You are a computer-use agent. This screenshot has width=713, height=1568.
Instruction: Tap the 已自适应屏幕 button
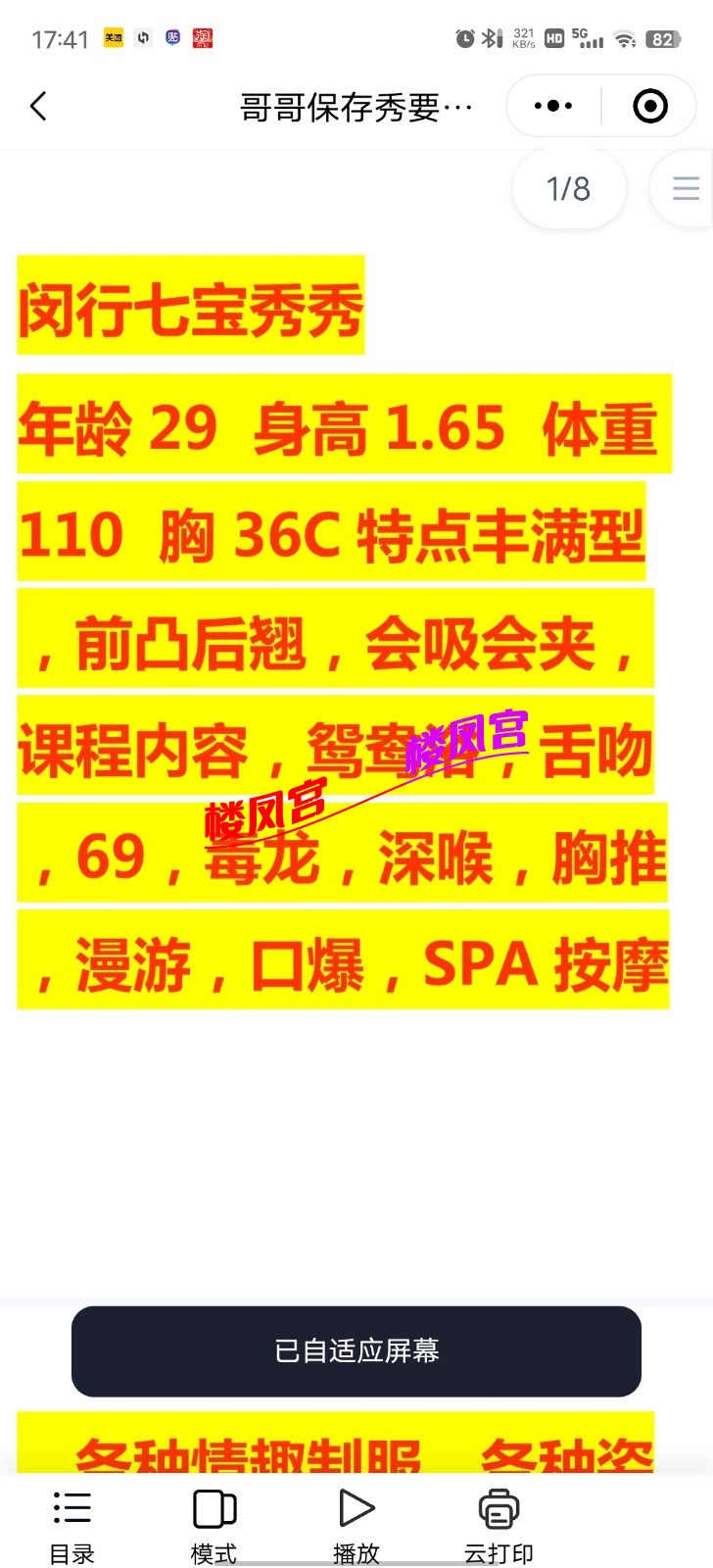(356, 1351)
